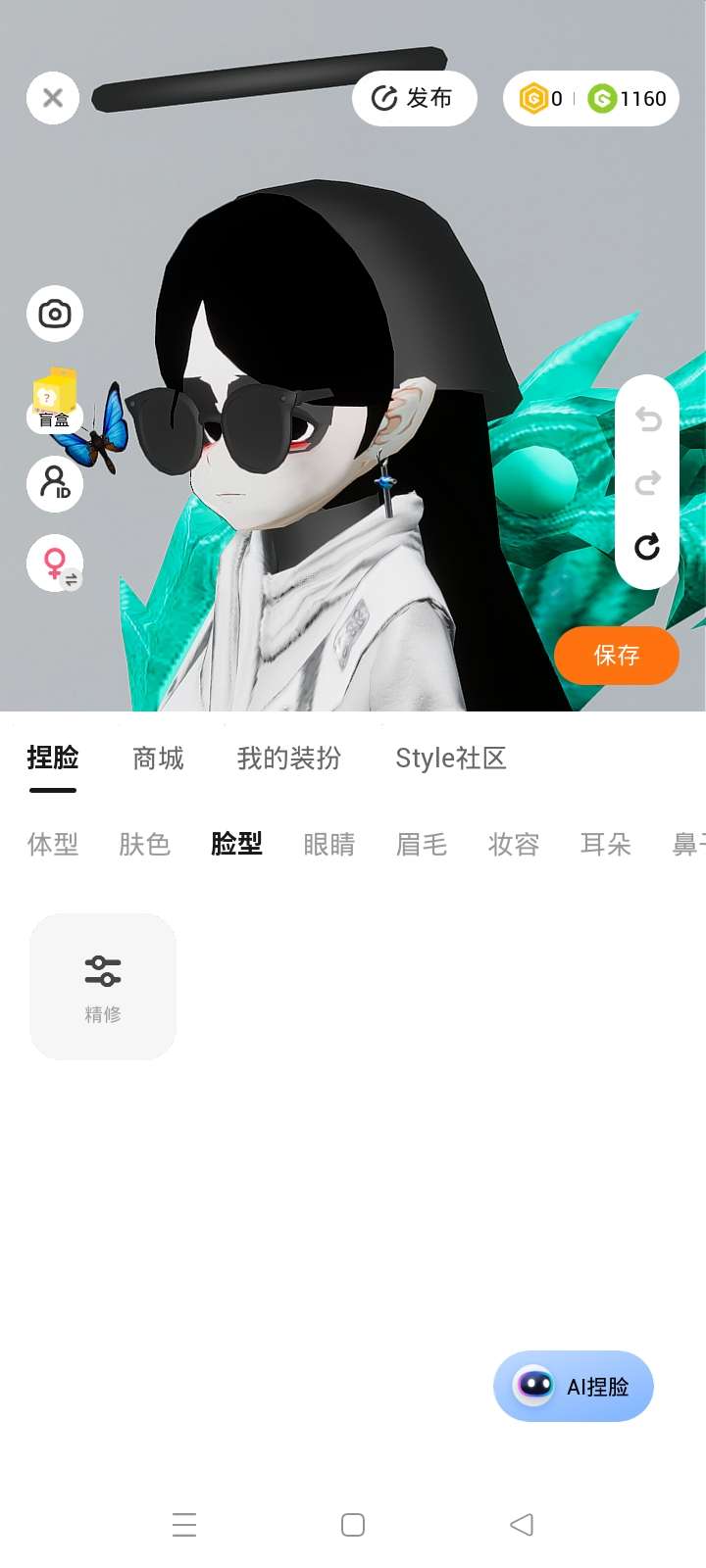Save the avatar with 保存

click(x=616, y=655)
